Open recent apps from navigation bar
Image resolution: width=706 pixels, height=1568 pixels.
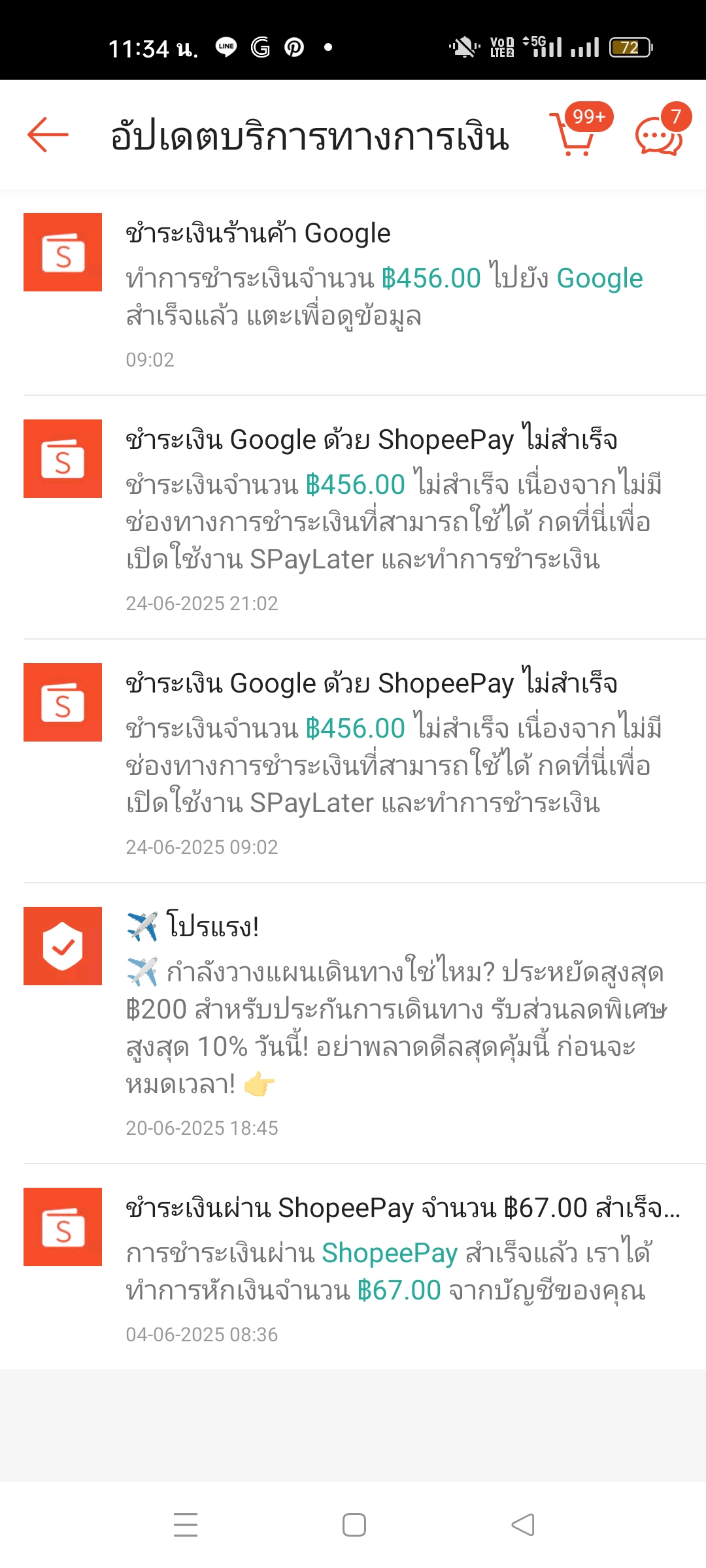(x=186, y=1525)
